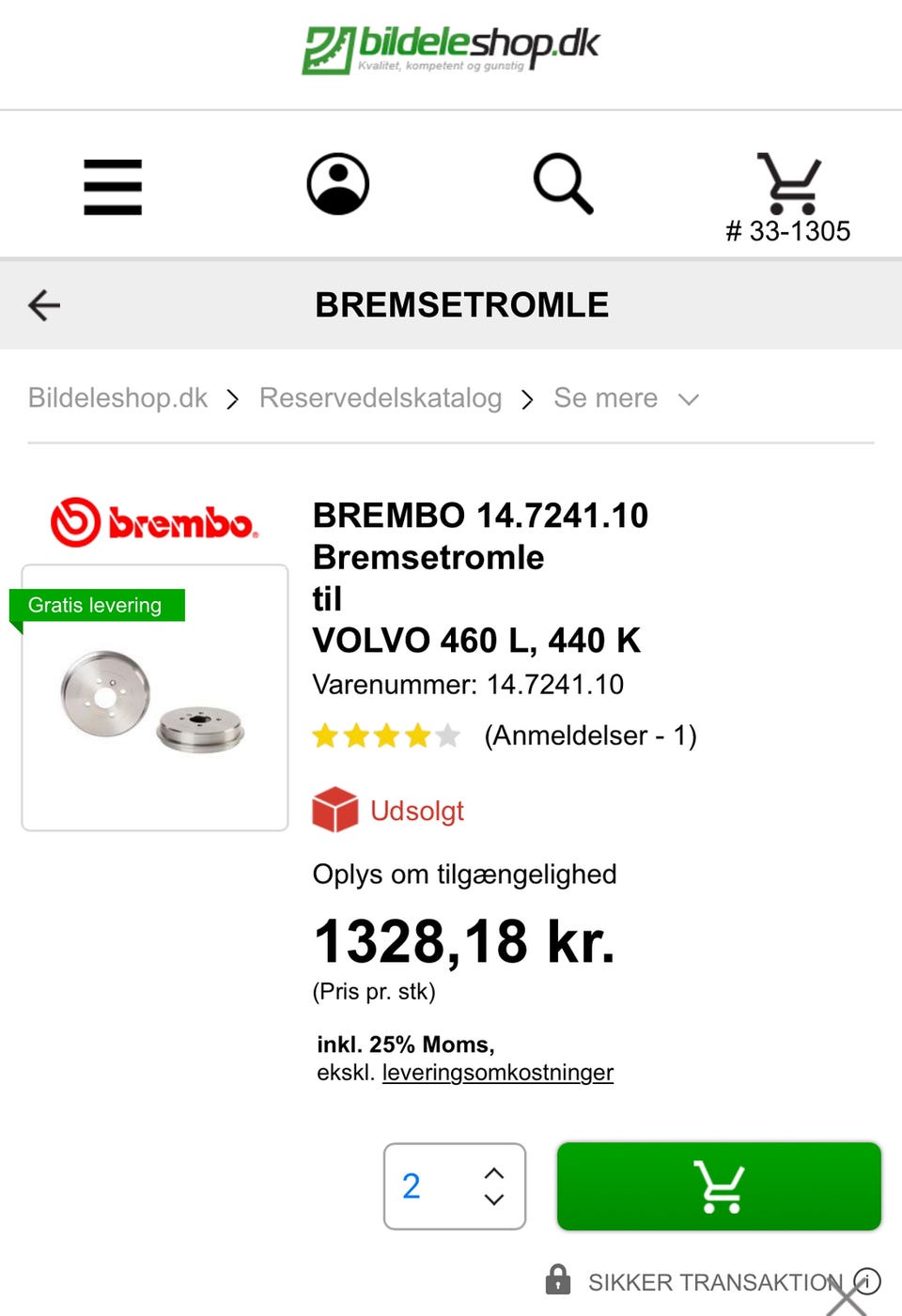The height and width of the screenshot is (1316, 902).
Task: Go to the Reservedelskatalog breadcrumb
Action: [381, 398]
